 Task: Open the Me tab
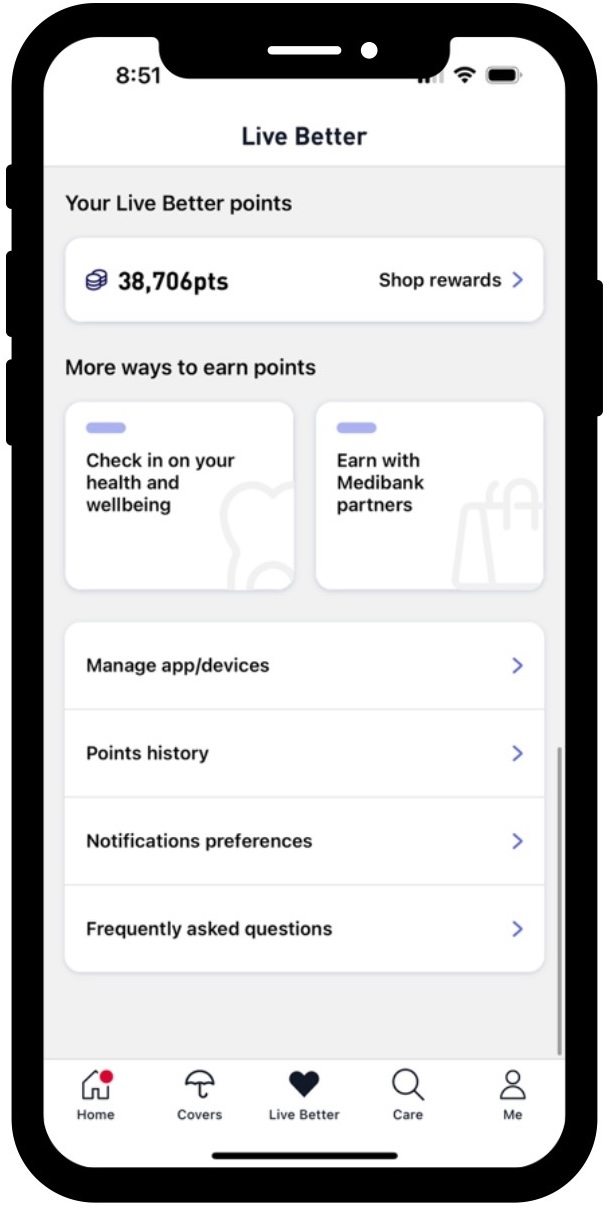pyautogui.click(x=513, y=1095)
